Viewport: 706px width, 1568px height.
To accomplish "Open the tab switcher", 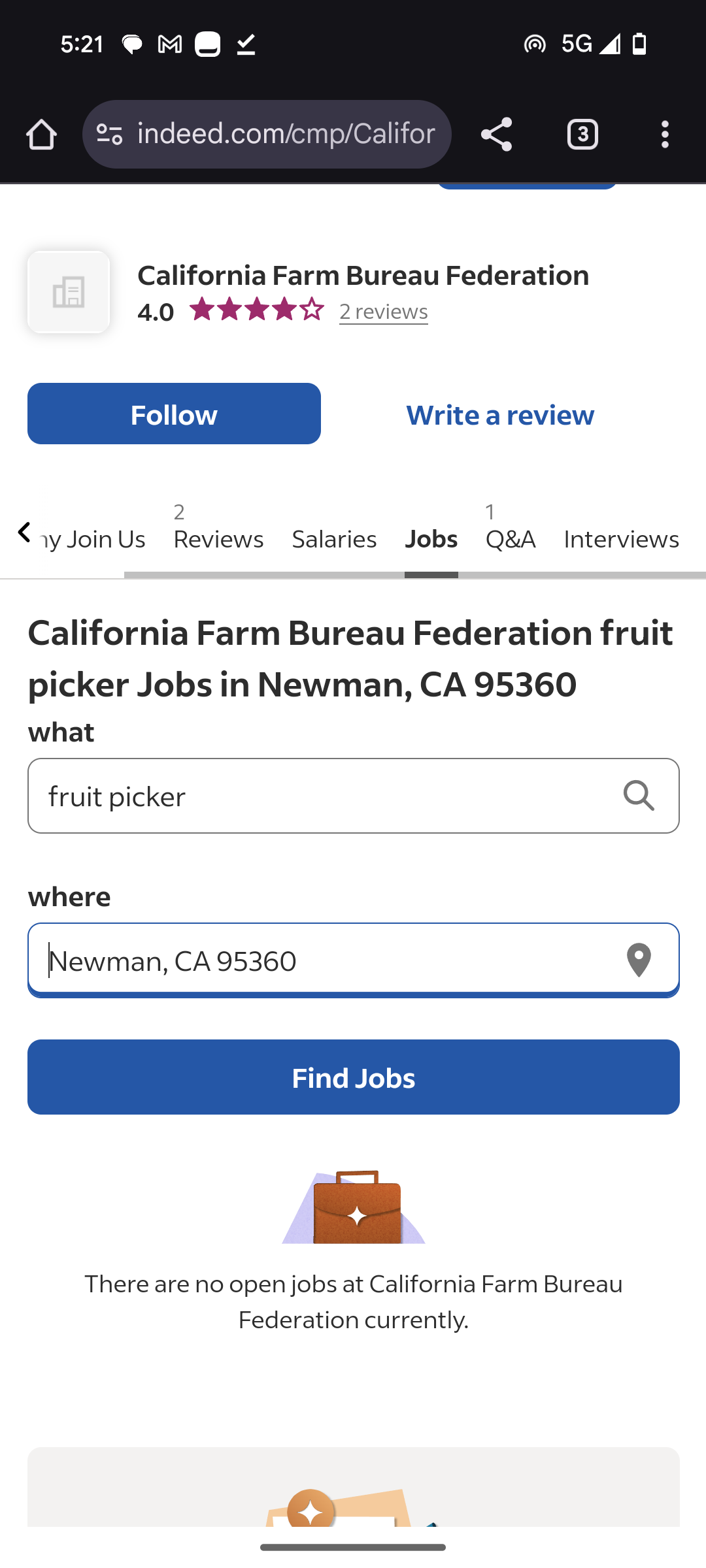I will (582, 135).
